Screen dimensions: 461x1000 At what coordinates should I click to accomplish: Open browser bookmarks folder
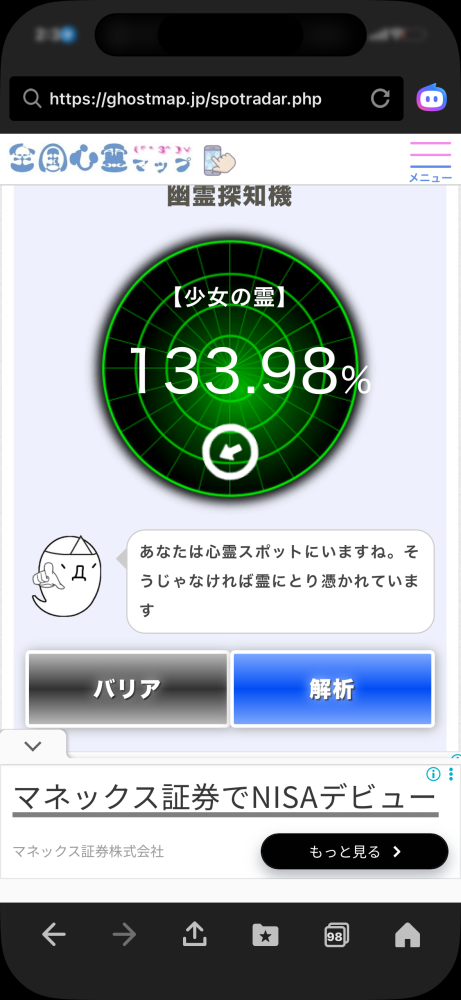point(265,936)
